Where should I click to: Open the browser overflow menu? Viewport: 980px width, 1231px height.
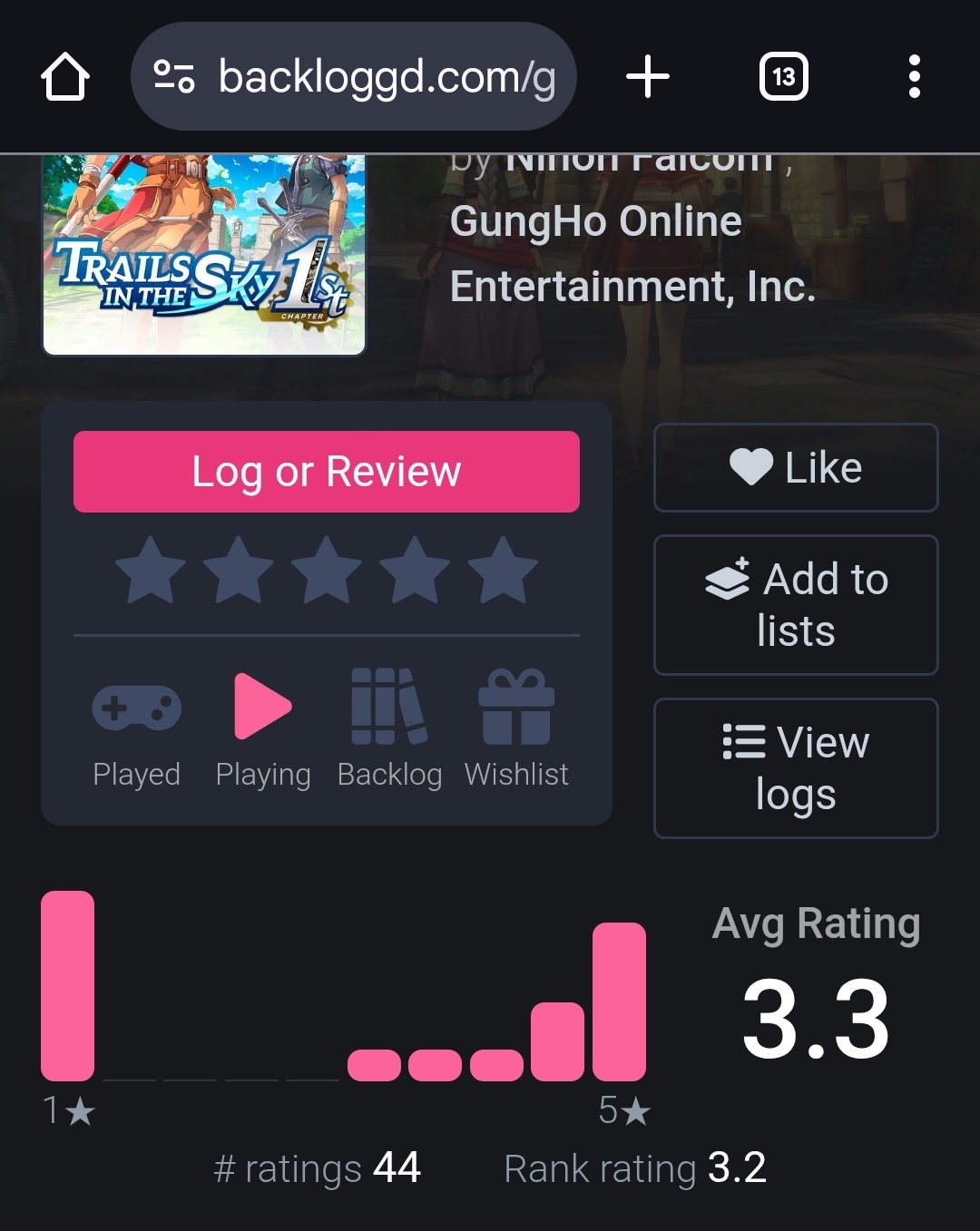(915, 76)
